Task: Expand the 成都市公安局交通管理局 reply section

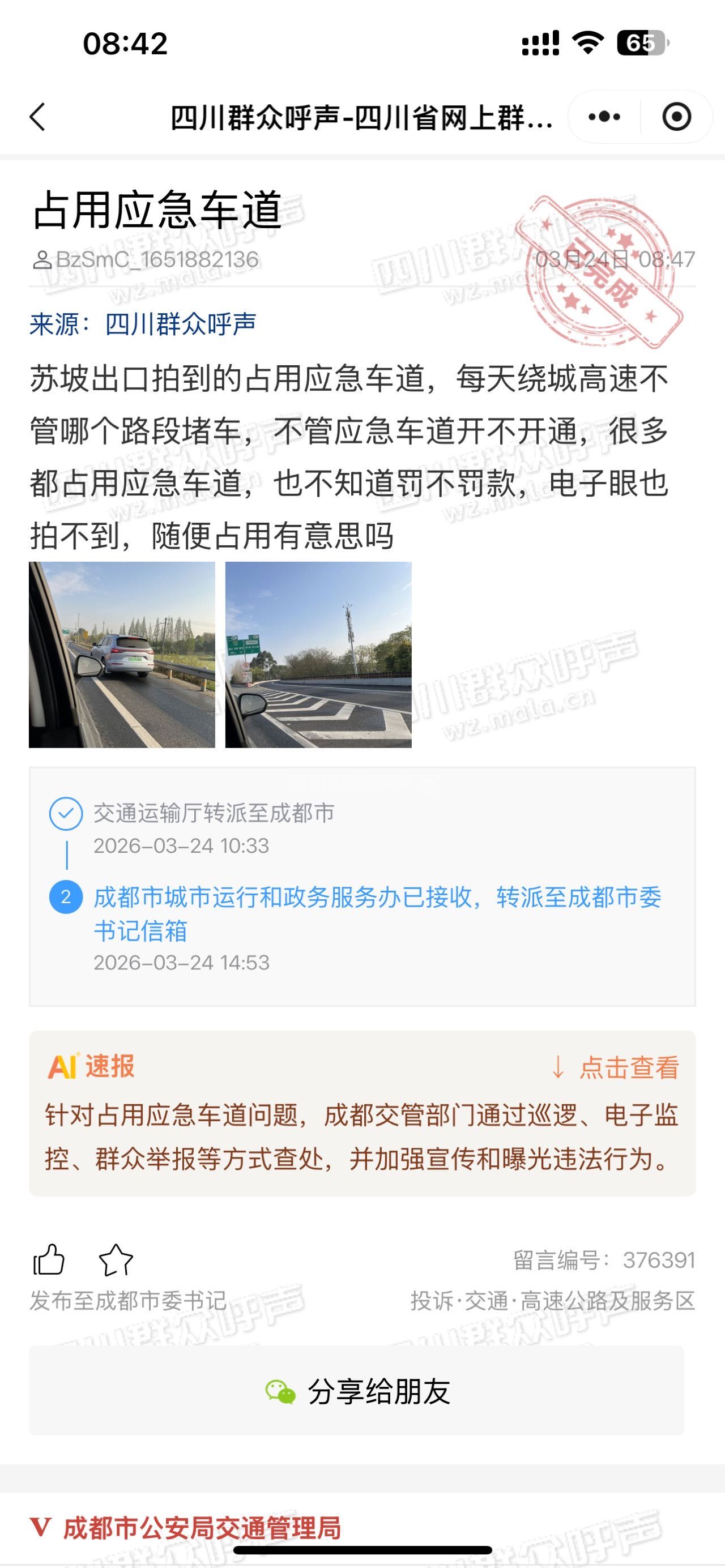Action: [x=202, y=1528]
